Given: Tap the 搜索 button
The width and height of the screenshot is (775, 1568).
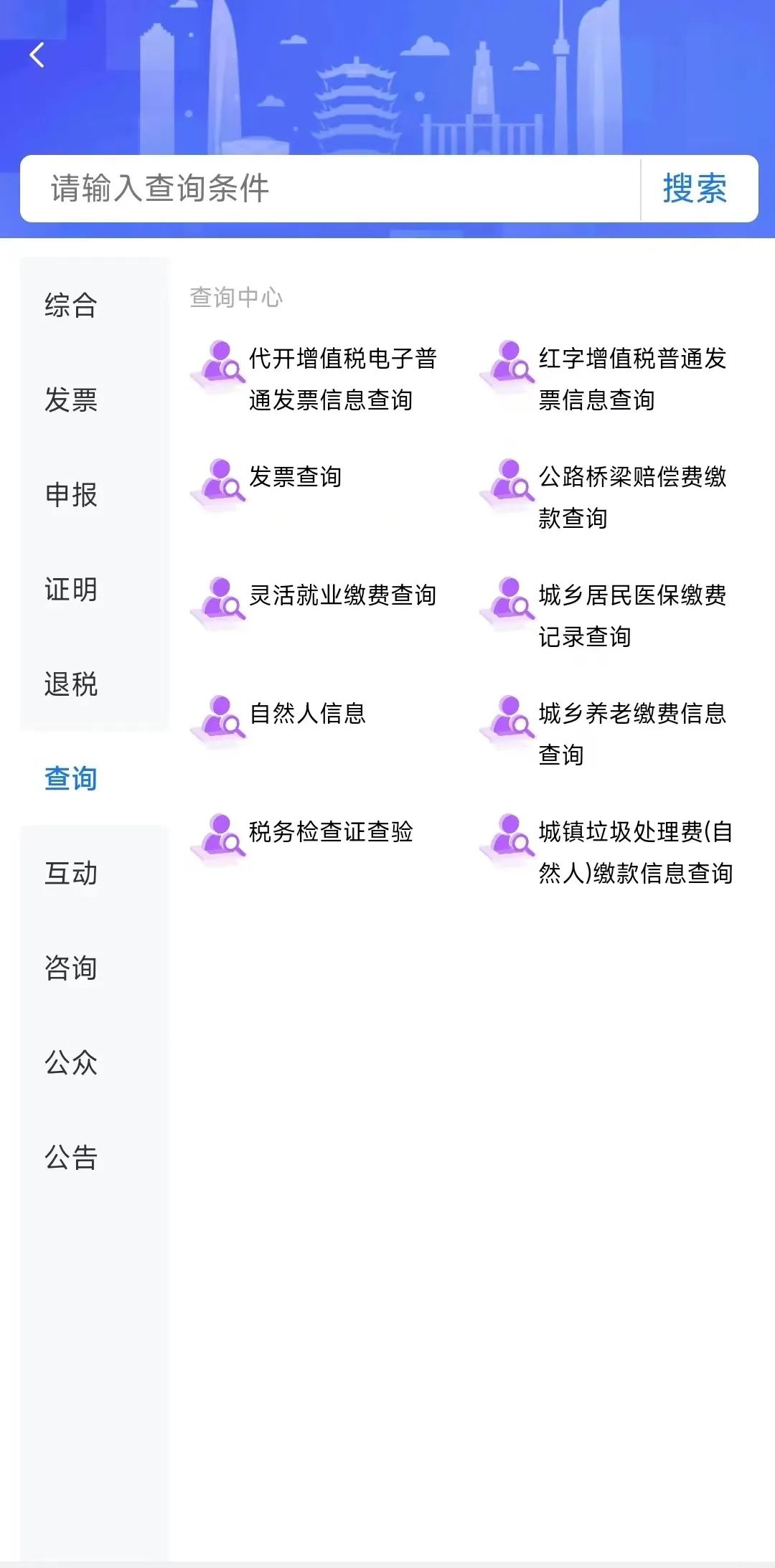Looking at the screenshot, I should click(x=695, y=189).
